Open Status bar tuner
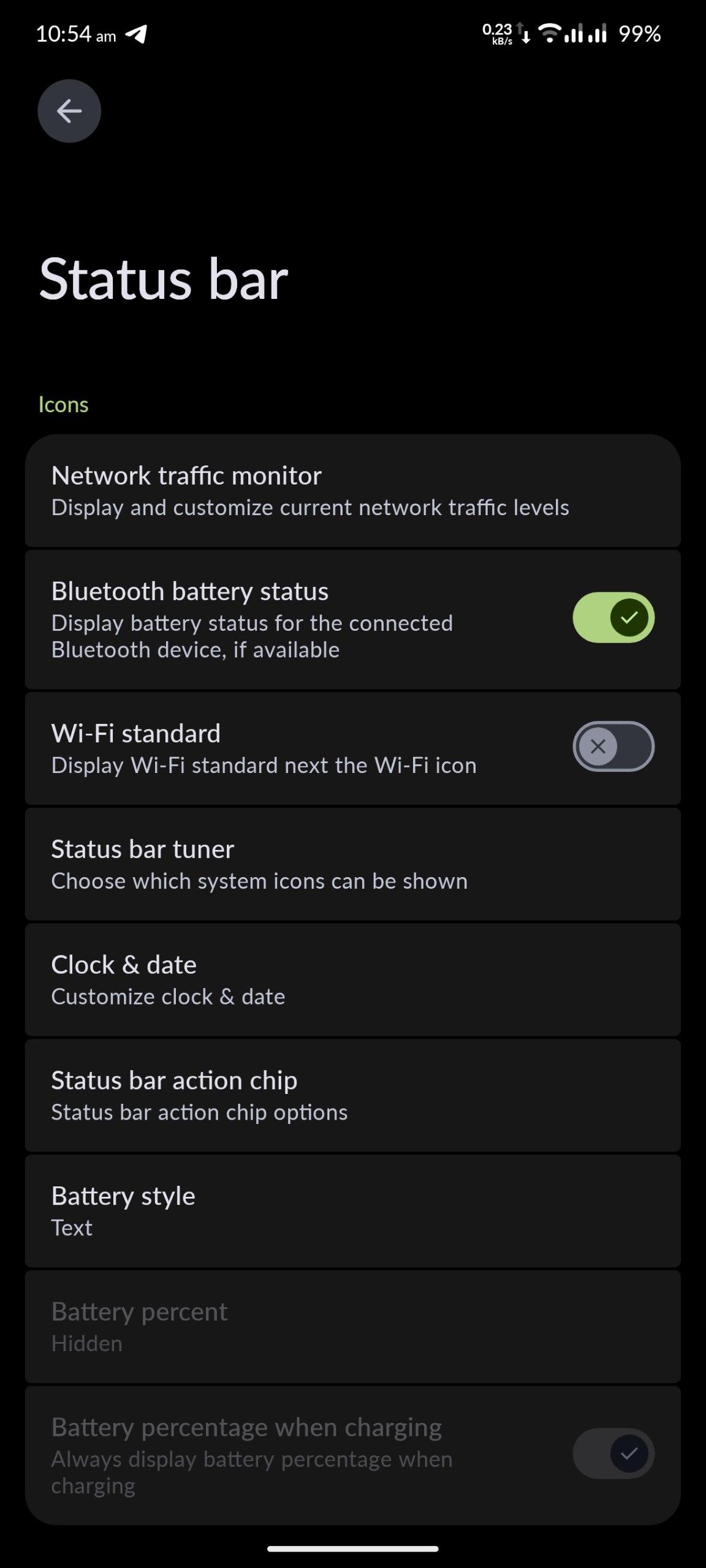The image size is (706, 1568). pyautogui.click(x=352, y=864)
